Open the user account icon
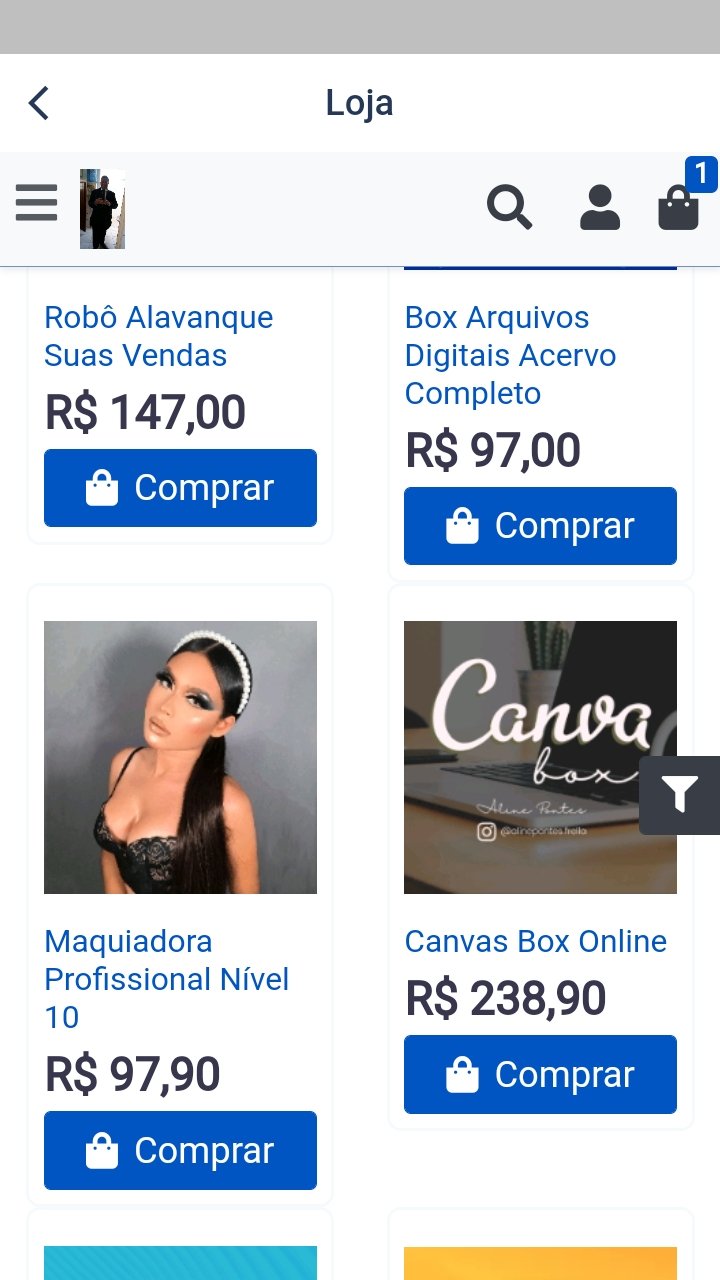The width and height of the screenshot is (720, 1280). click(599, 208)
